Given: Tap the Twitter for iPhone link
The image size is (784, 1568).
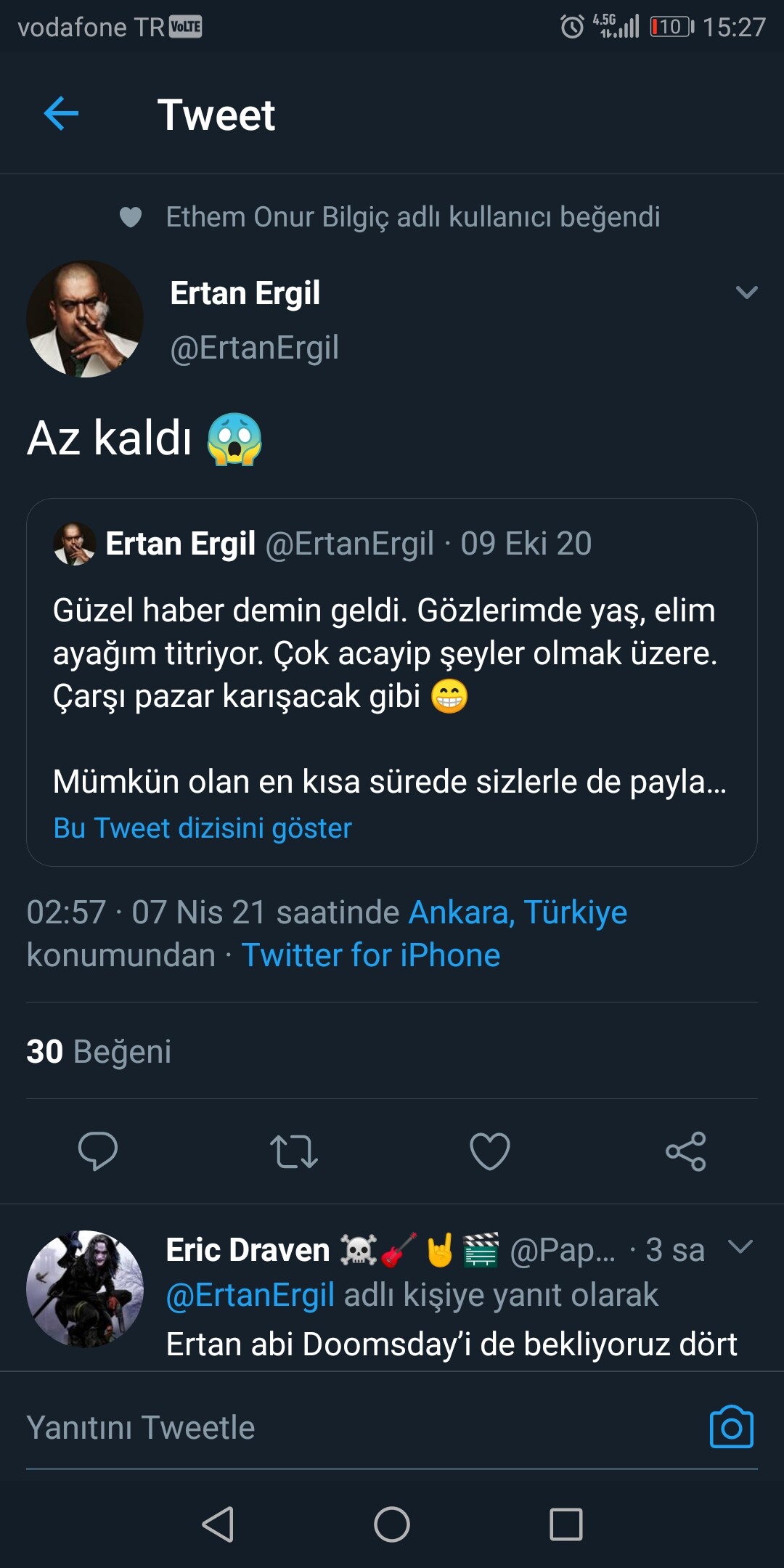Looking at the screenshot, I should coord(370,955).
